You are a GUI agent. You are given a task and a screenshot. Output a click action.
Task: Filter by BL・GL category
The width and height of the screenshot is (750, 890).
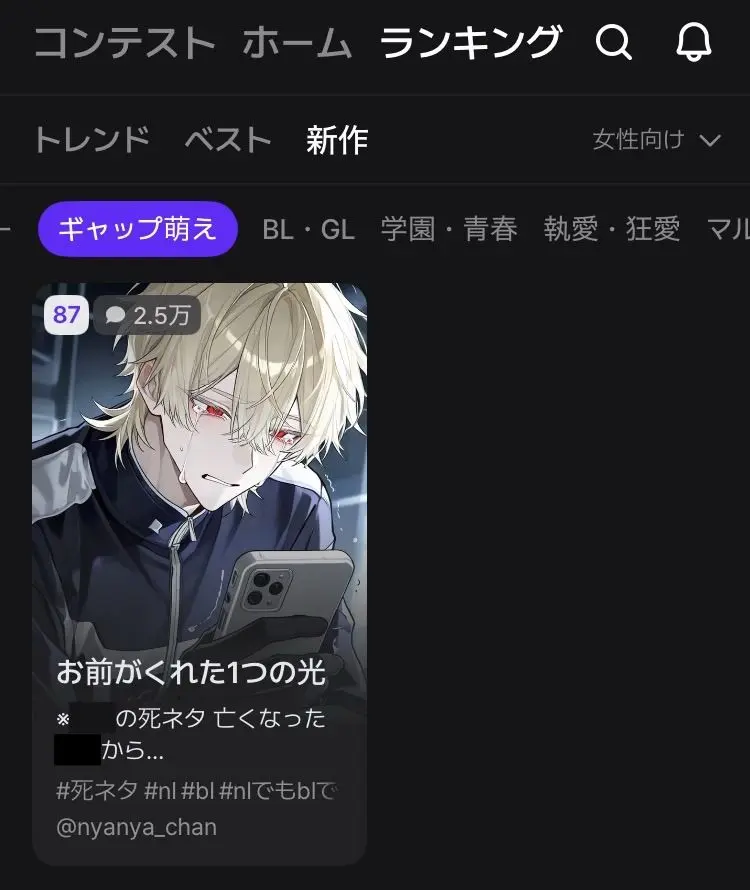point(309,229)
